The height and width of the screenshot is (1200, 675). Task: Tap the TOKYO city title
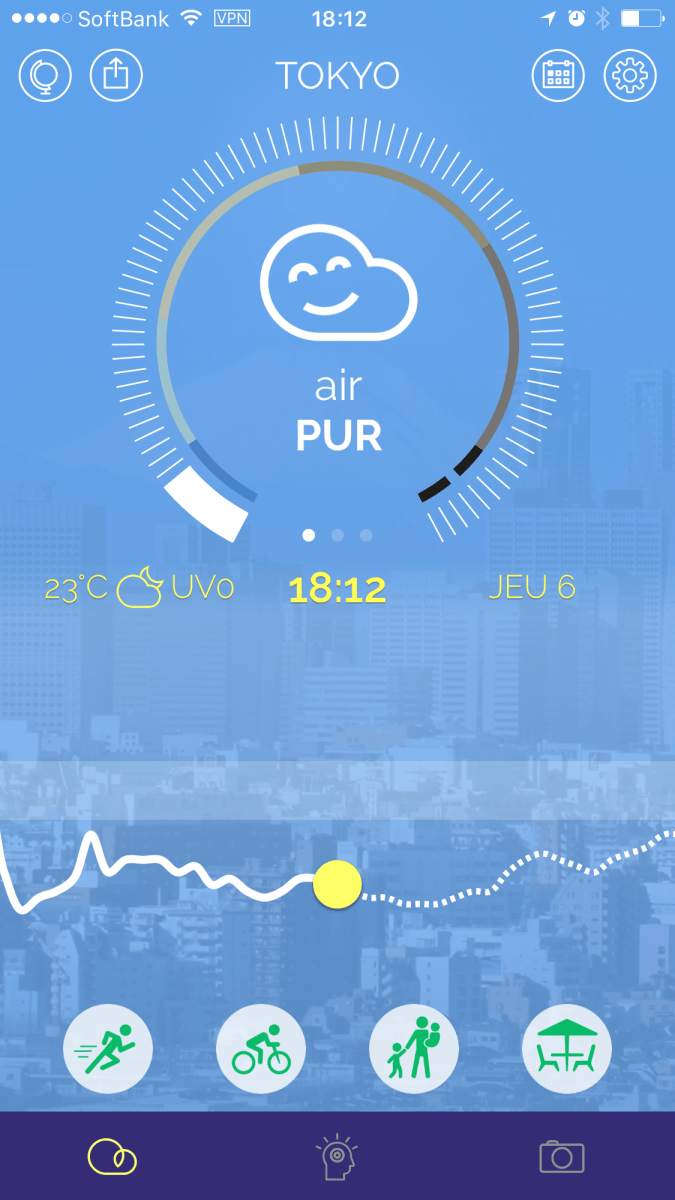(337, 76)
